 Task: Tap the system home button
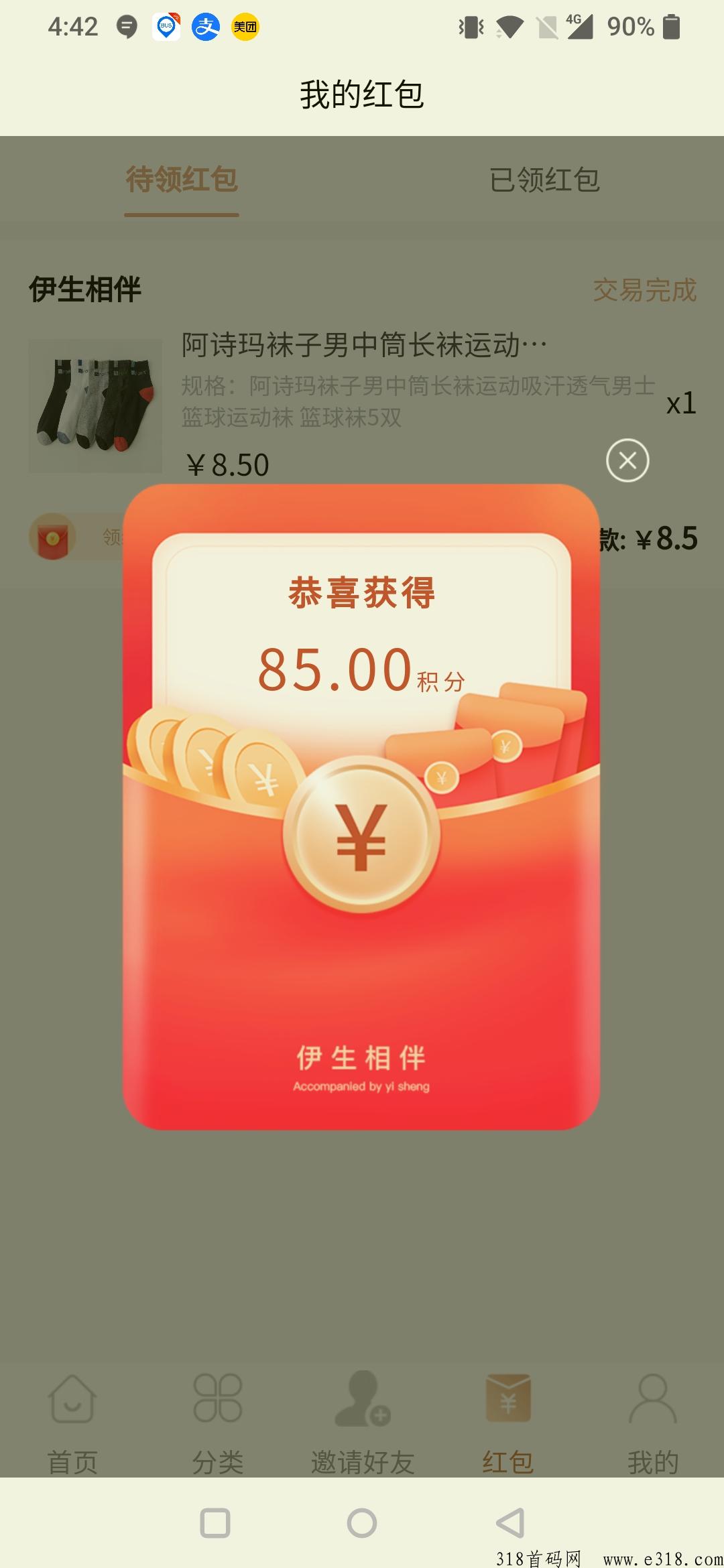pyautogui.click(x=362, y=1523)
